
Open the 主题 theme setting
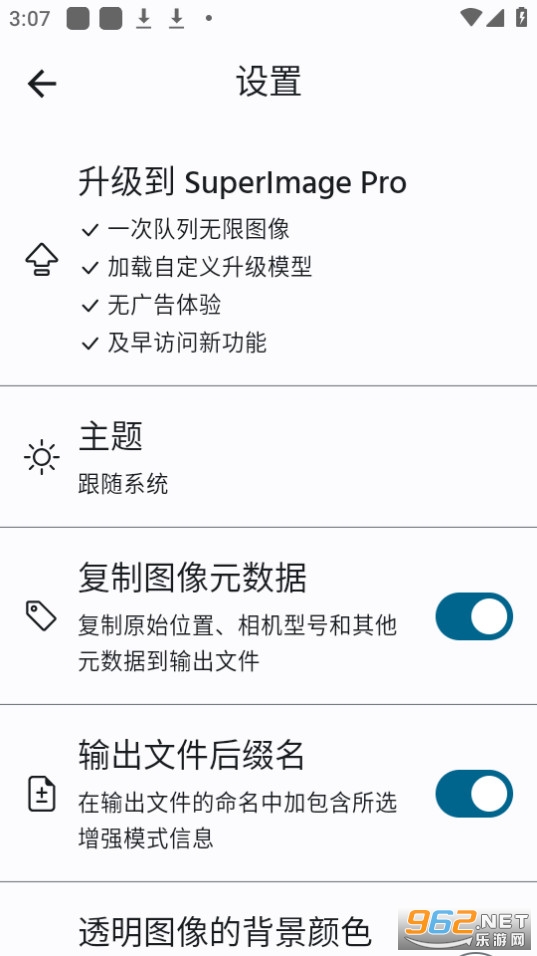pyautogui.click(x=268, y=457)
